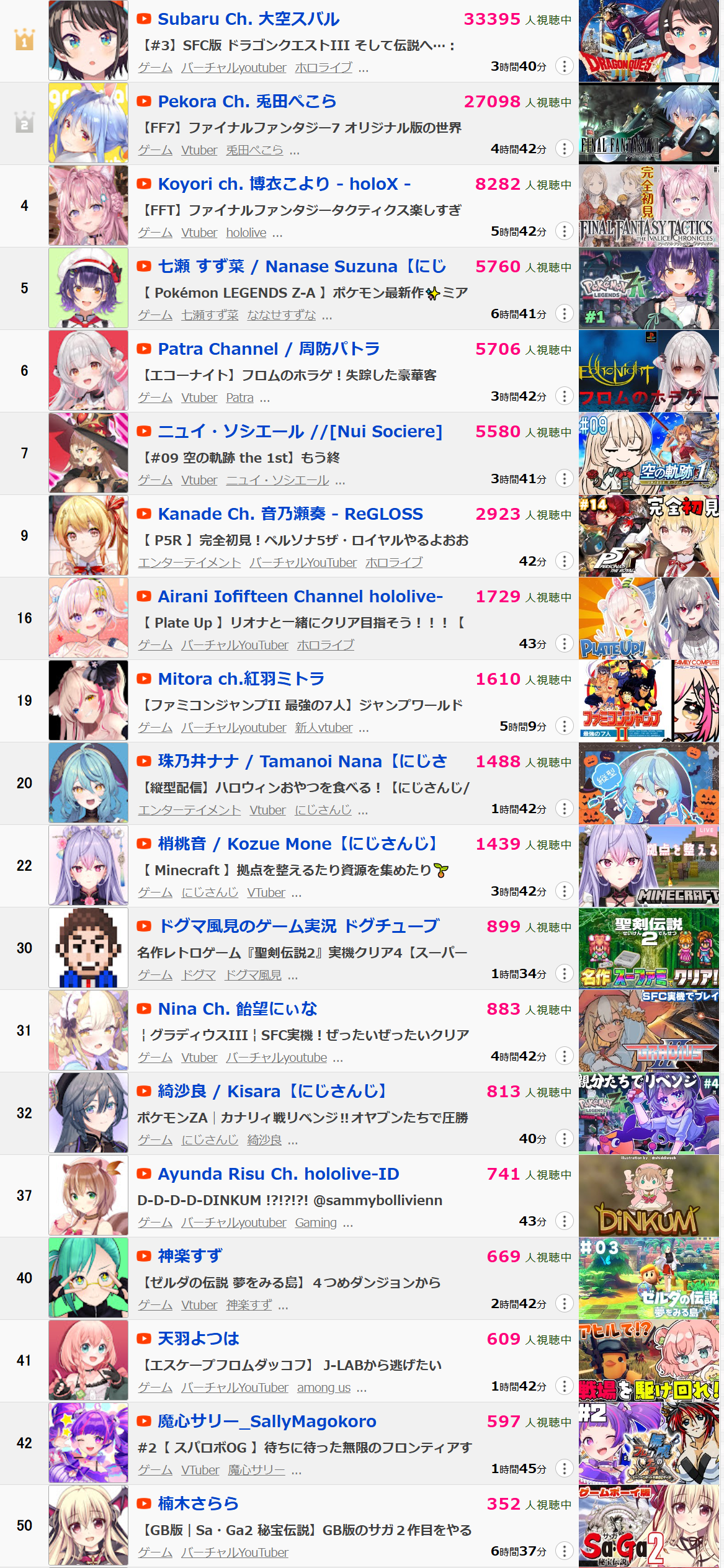Open Ayunda Risu DINKUM stream title
Image resolution: width=724 pixels, height=1568 pixels.
coord(289,1200)
